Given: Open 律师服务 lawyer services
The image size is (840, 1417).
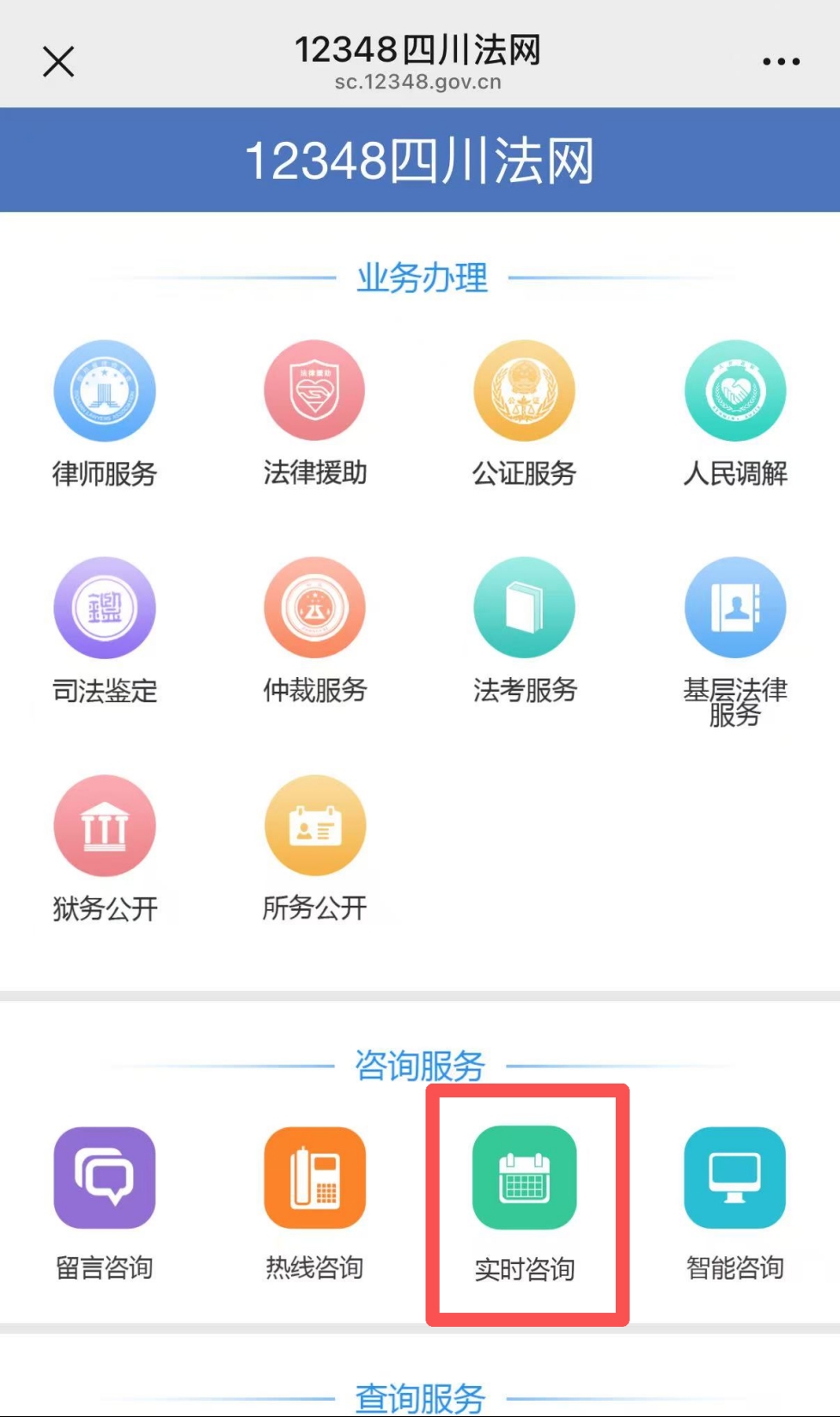Looking at the screenshot, I should pos(105,392).
